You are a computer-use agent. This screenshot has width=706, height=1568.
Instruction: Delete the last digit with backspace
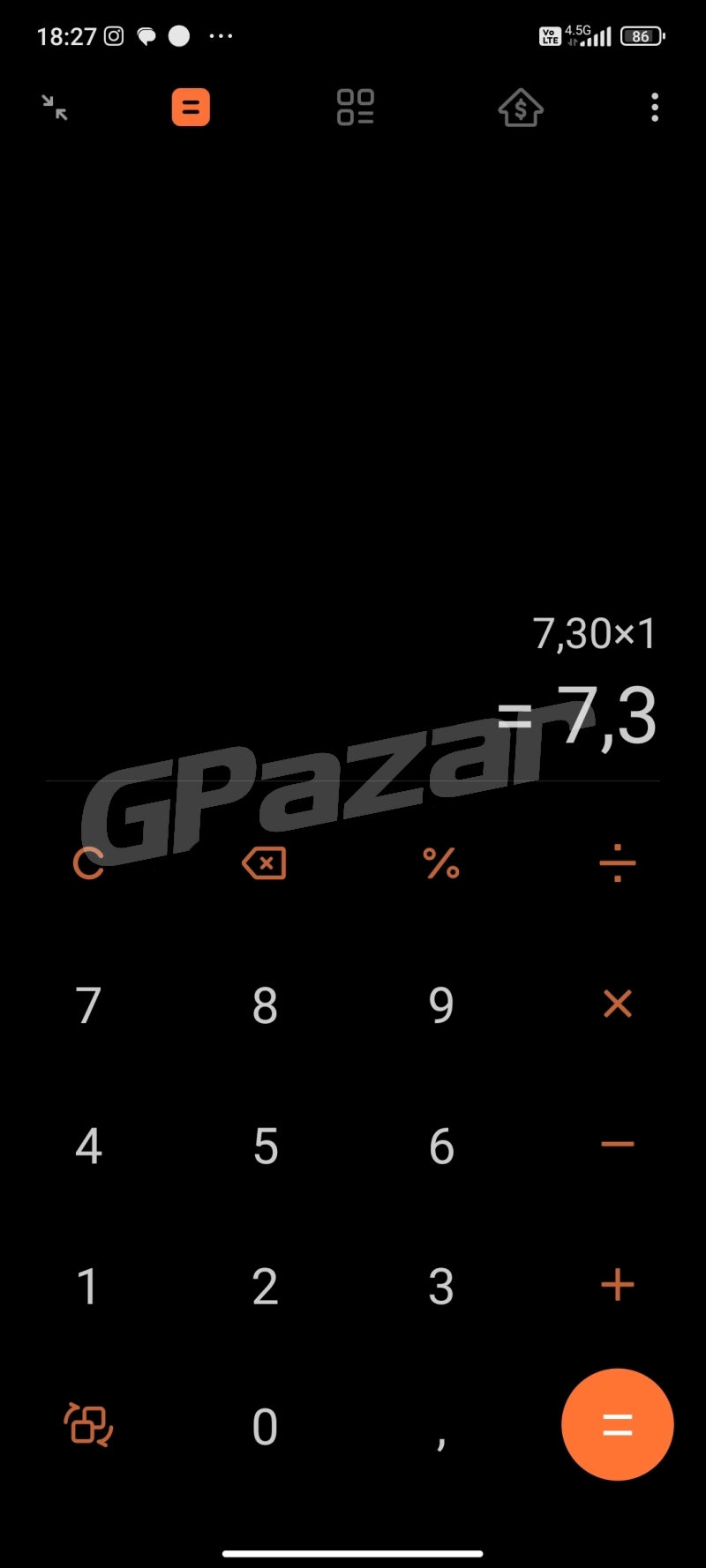point(264,863)
